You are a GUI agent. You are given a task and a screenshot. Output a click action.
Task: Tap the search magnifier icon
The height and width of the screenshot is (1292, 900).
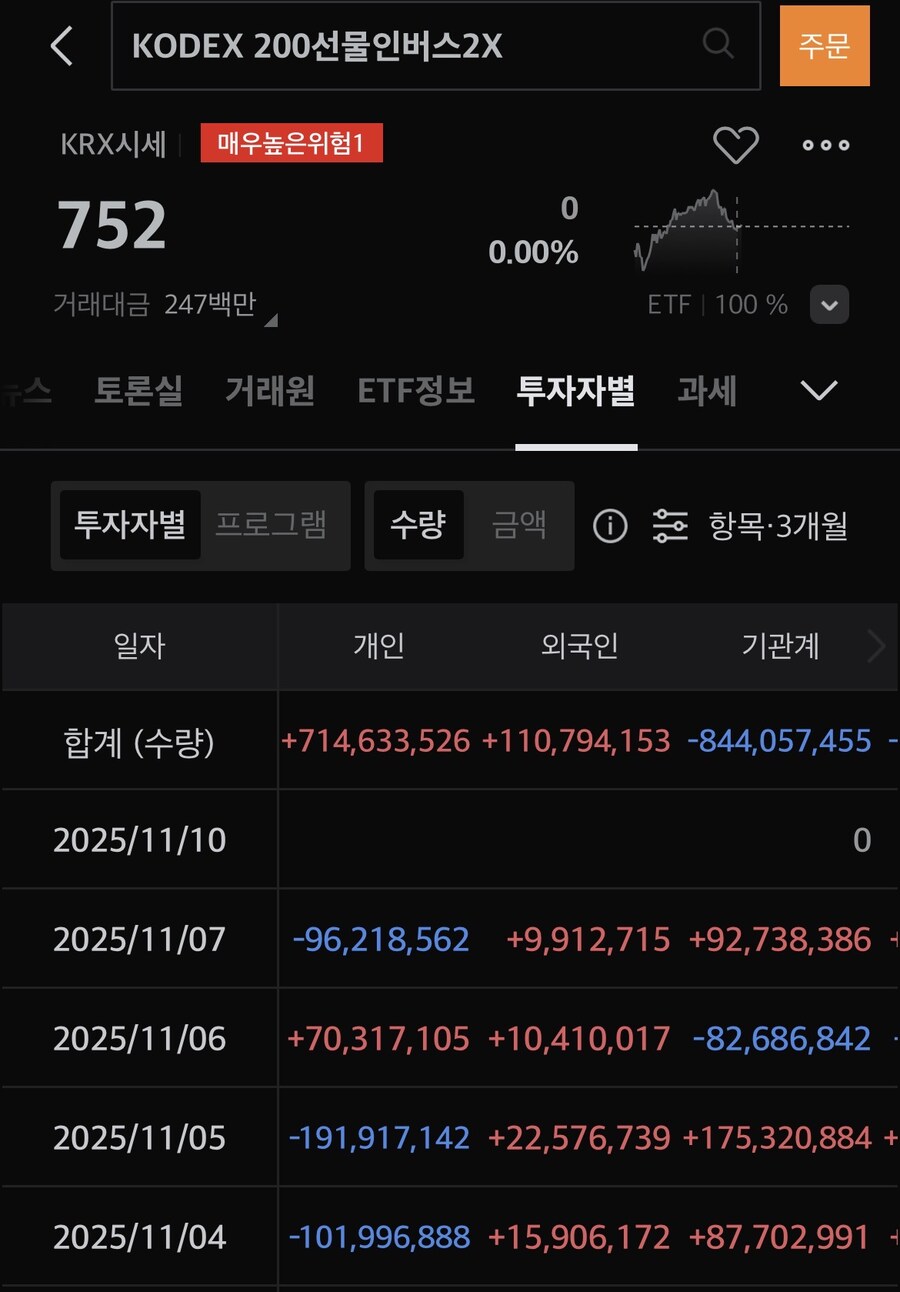click(717, 44)
